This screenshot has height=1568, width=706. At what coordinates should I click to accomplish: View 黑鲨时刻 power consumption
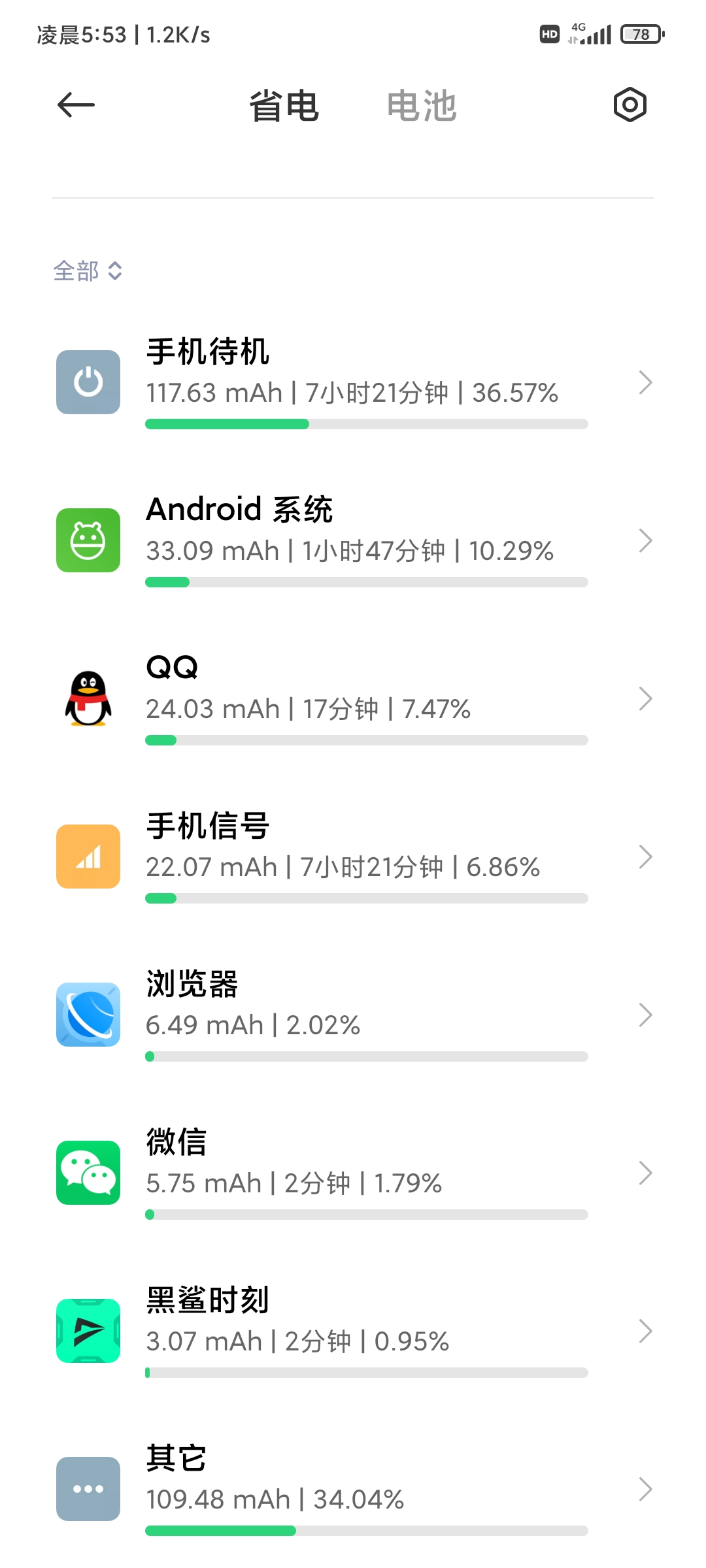(353, 1331)
